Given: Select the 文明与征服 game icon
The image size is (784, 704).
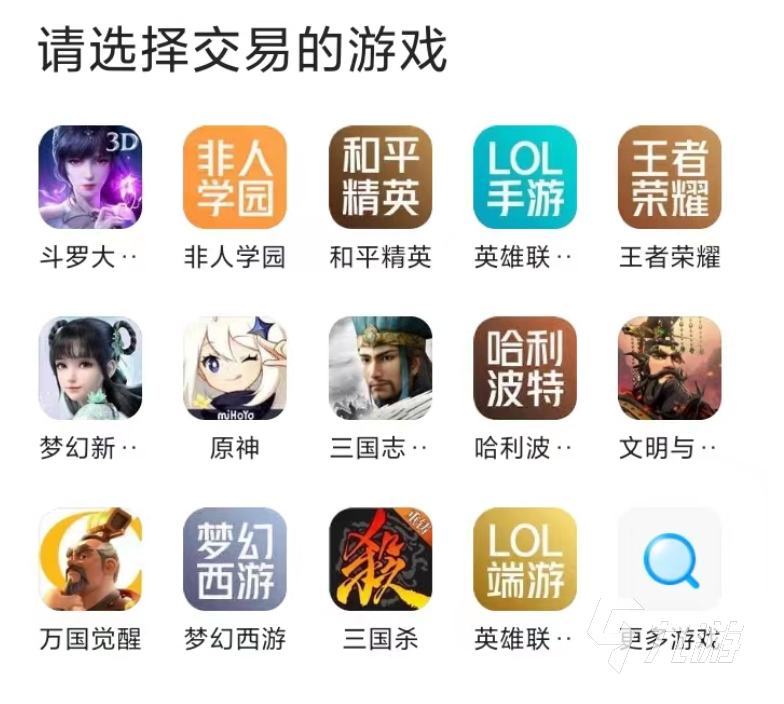Looking at the screenshot, I should pyautogui.click(x=670, y=368).
